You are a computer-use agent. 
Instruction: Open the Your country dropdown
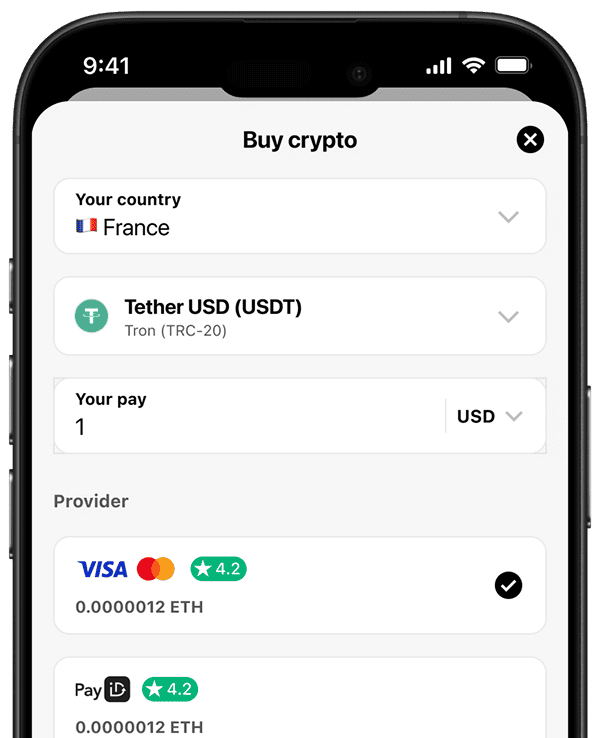pyautogui.click(x=300, y=216)
